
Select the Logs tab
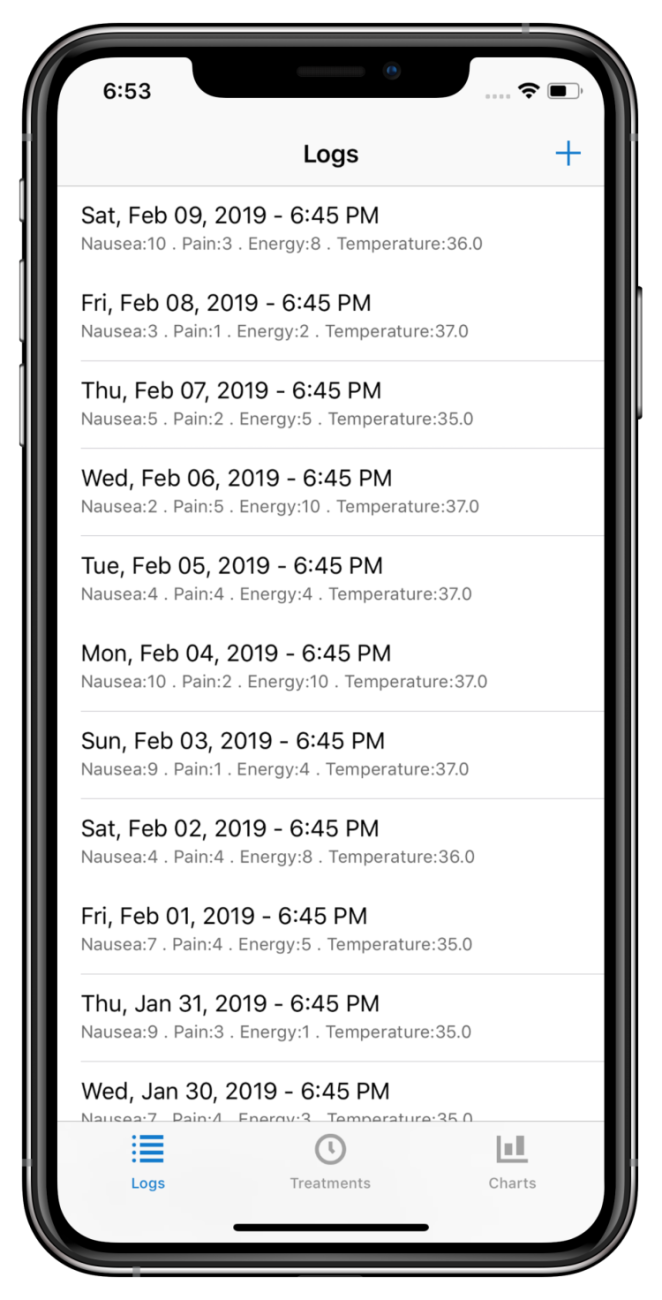coord(148,1162)
